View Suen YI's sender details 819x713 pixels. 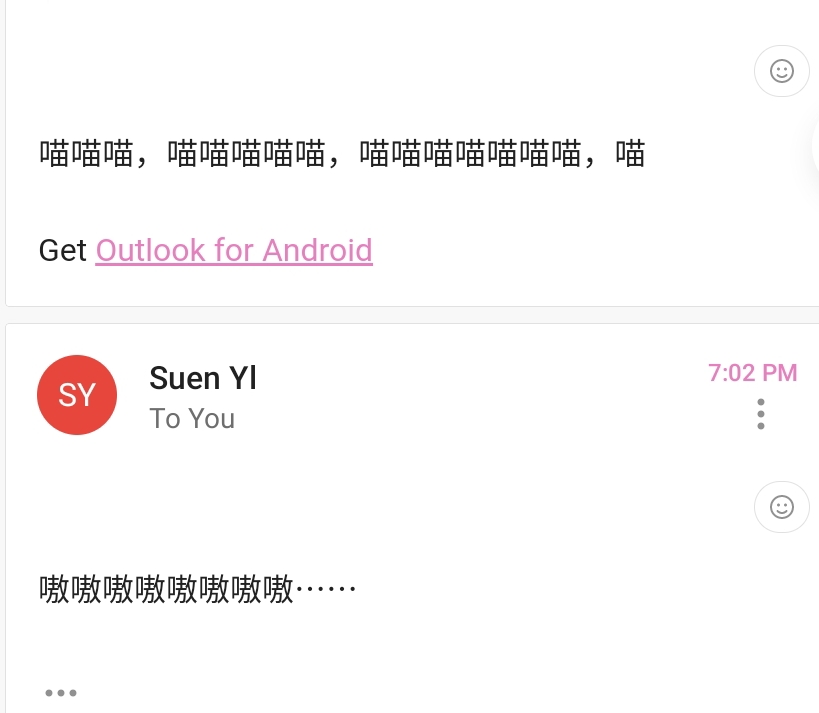[x=203, y=379]
